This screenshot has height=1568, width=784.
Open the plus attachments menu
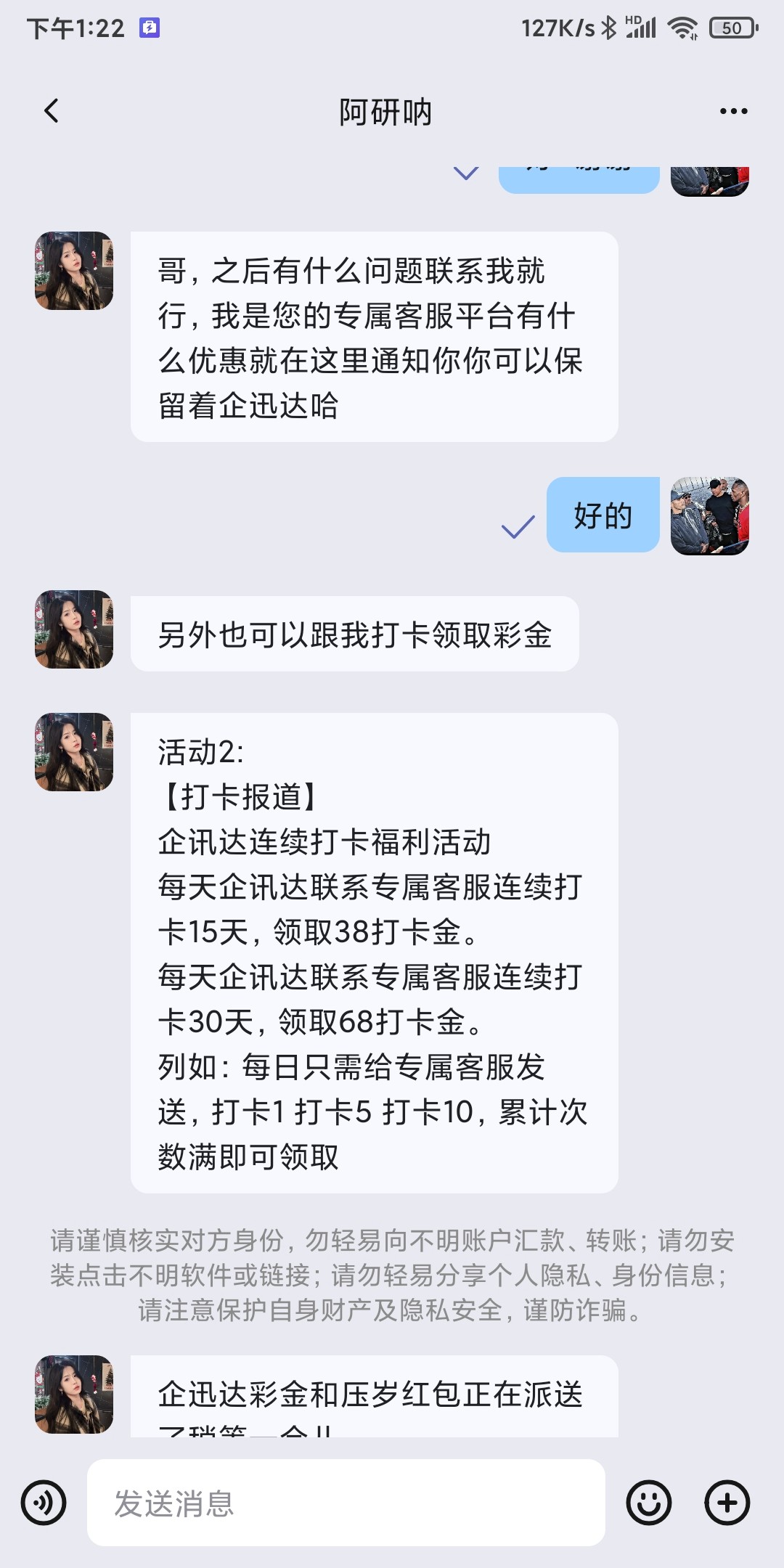point(727,1502)
